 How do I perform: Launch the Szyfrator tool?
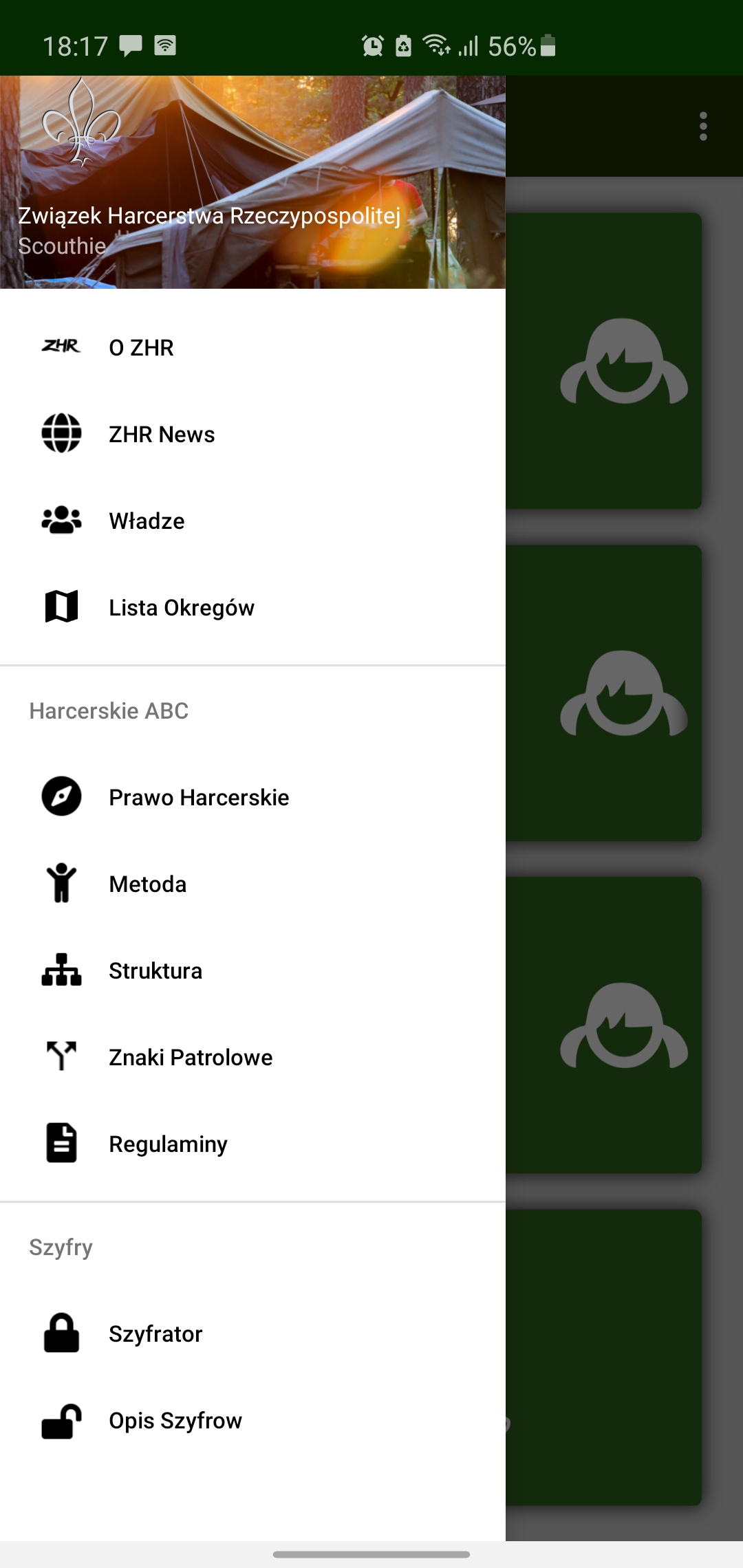click(x=155, y=1334)
